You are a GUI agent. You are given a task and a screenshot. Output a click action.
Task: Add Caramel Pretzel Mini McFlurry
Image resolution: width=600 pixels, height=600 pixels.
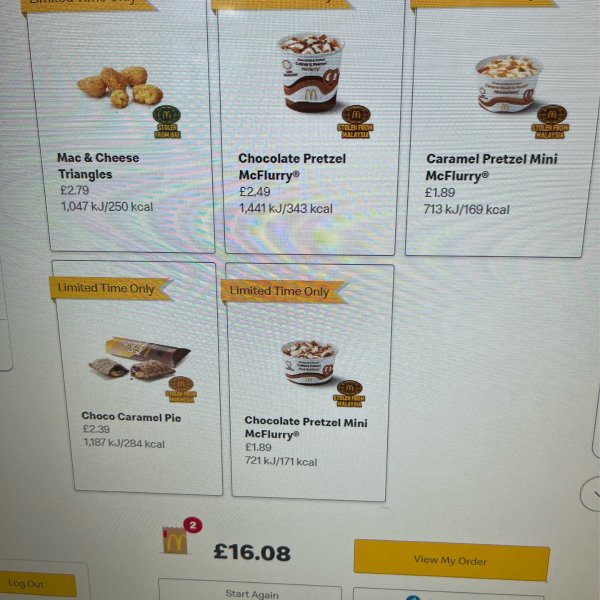tap(496, 130)
